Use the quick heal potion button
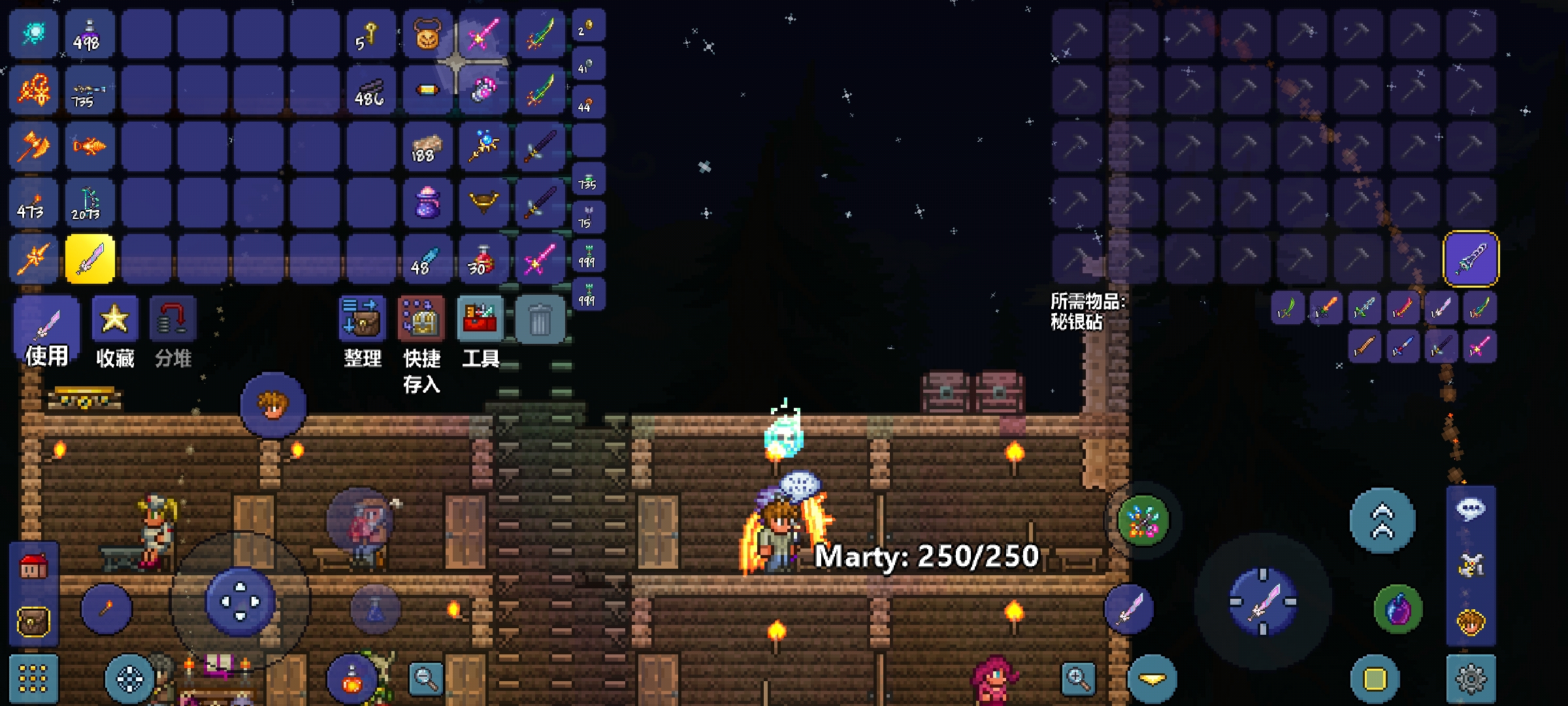 (x=351, y=680)
